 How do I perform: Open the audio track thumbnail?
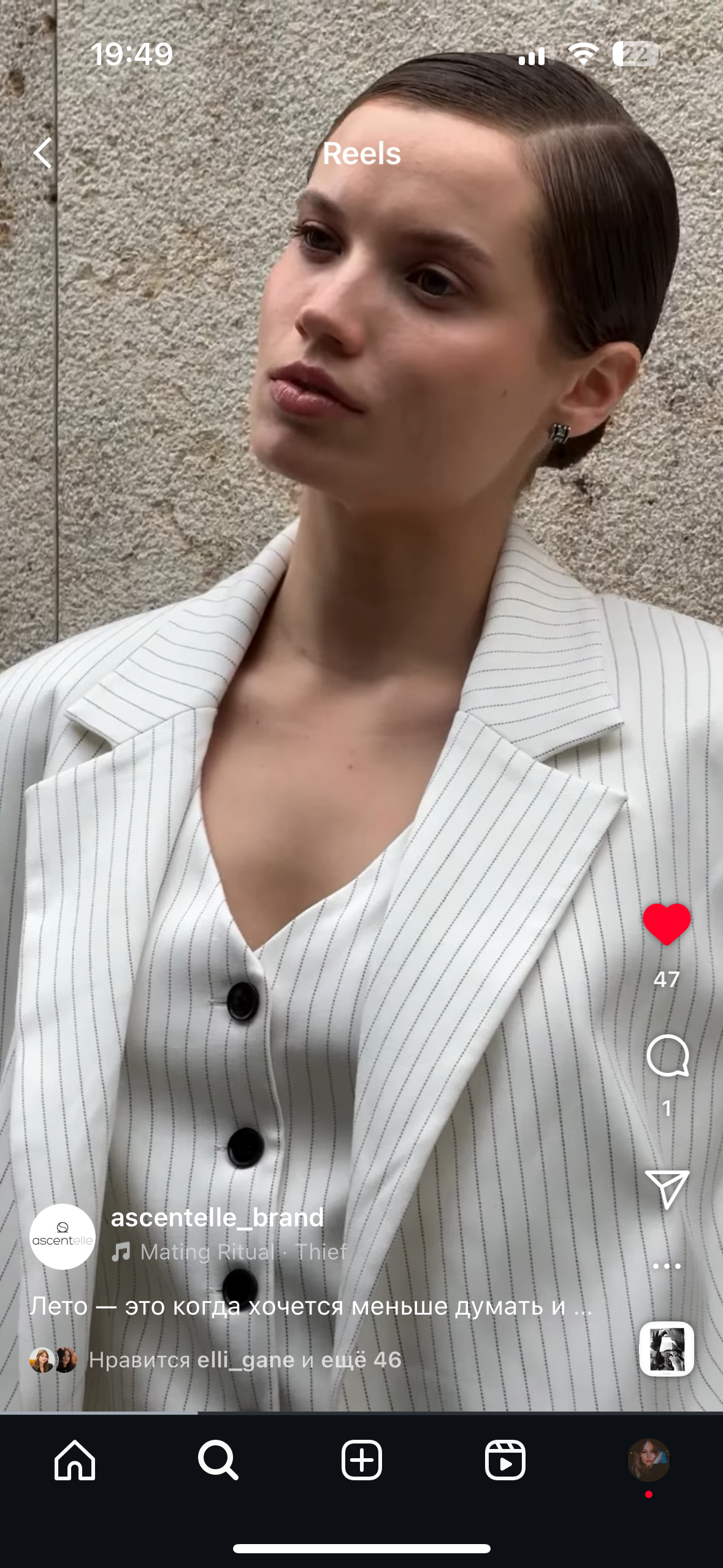667,1348
